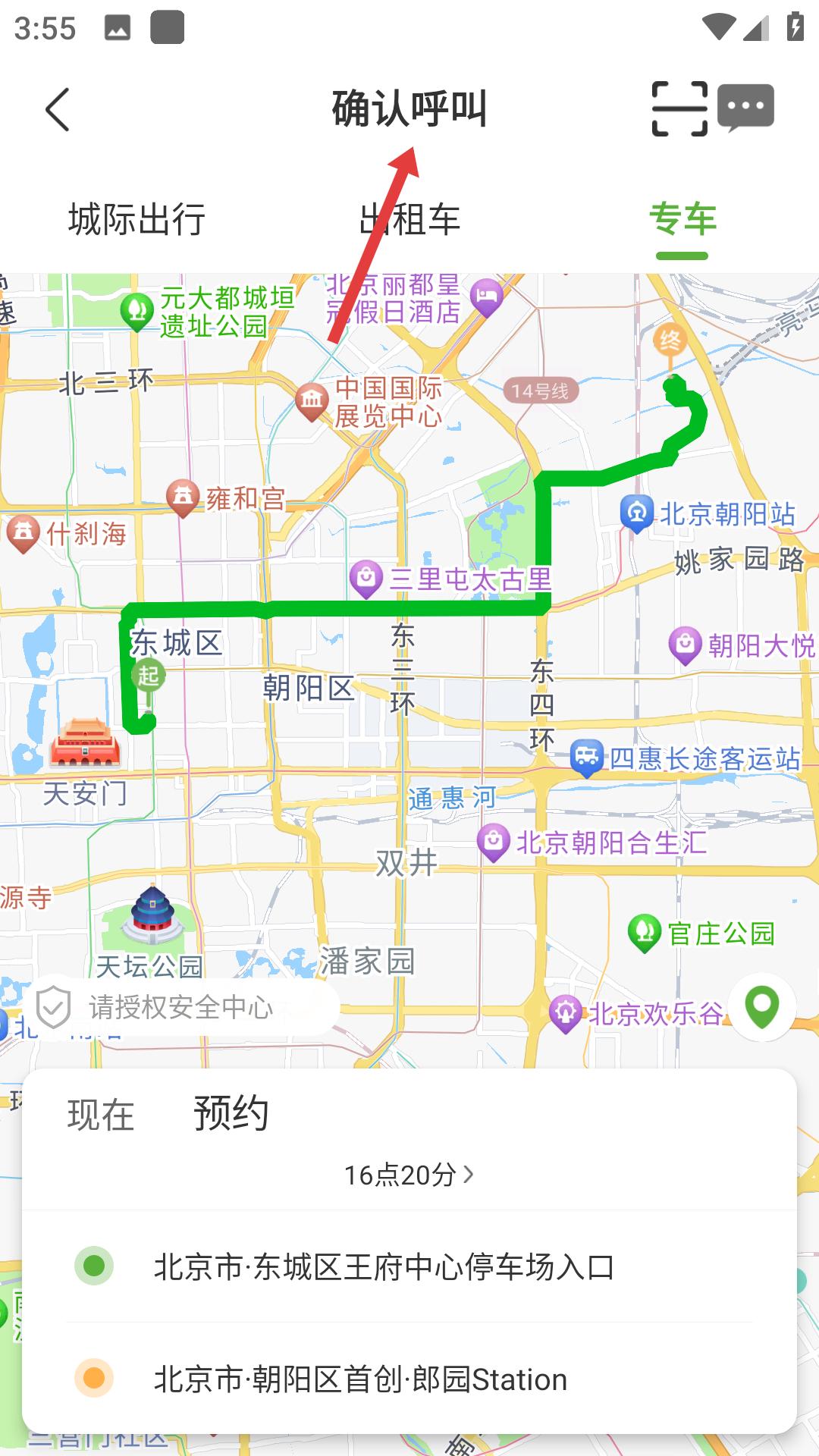Image resolution: width=819 pixels, height=1456 pixels.
Task: Tap the 官庄公园 park marker
Action: click(x=644, y=930)
